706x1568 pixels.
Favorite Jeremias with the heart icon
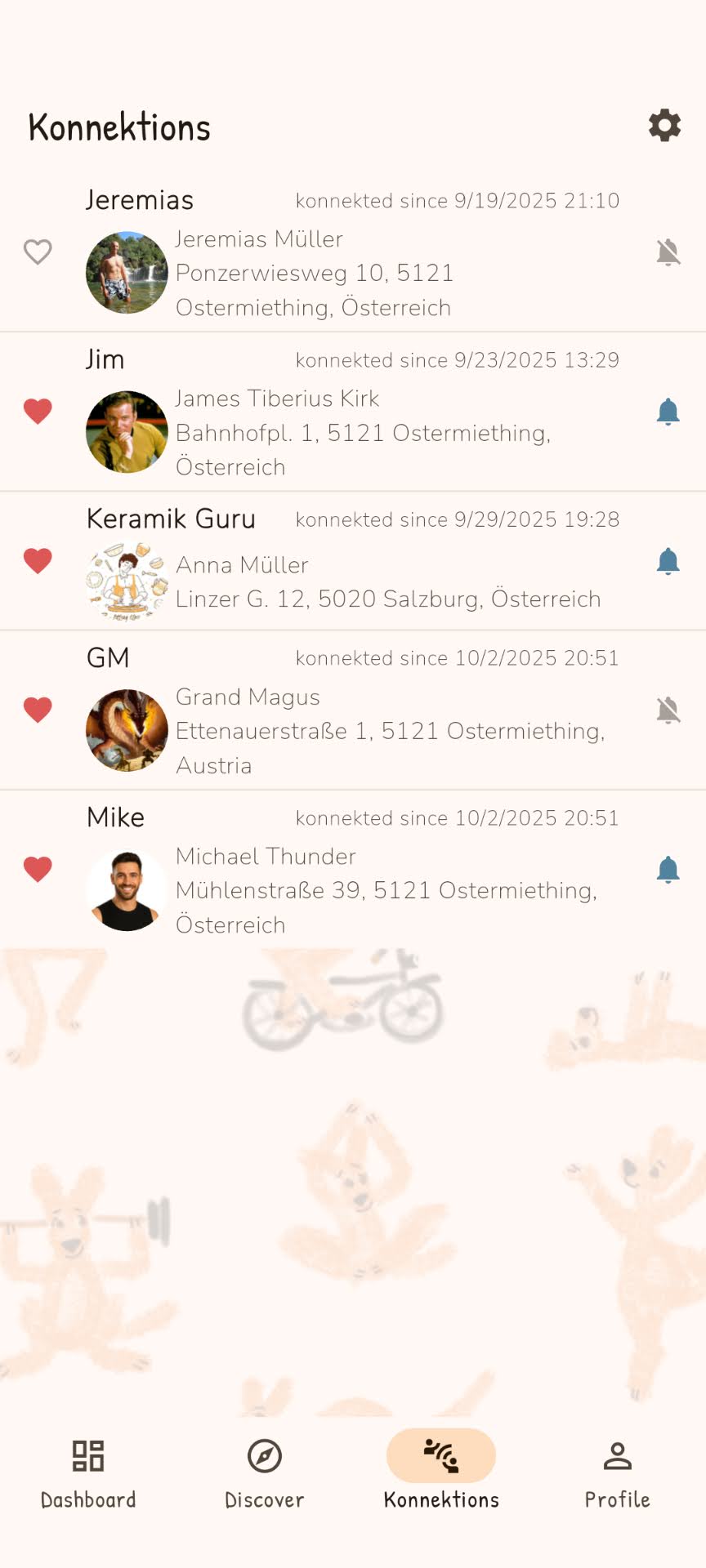point(38,252)
